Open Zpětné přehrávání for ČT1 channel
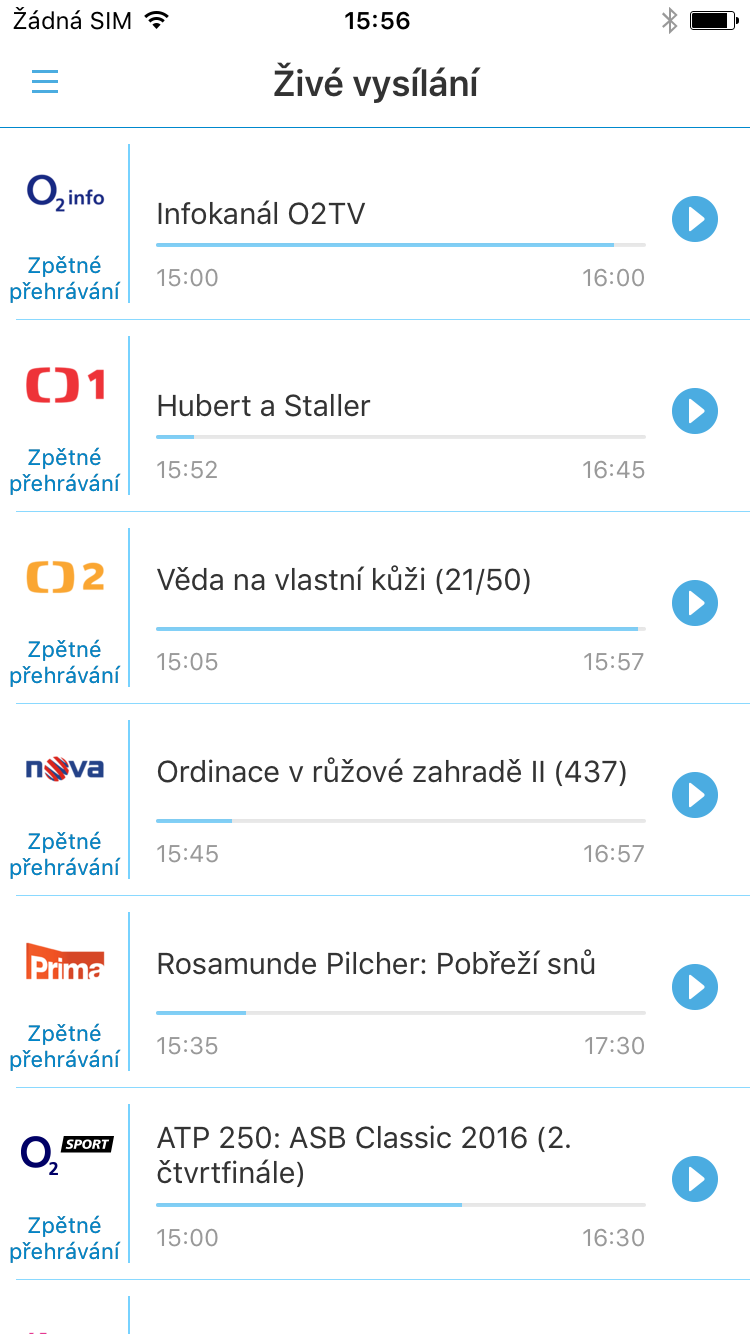Screen dimensions: 750x1334 (65, 470)
